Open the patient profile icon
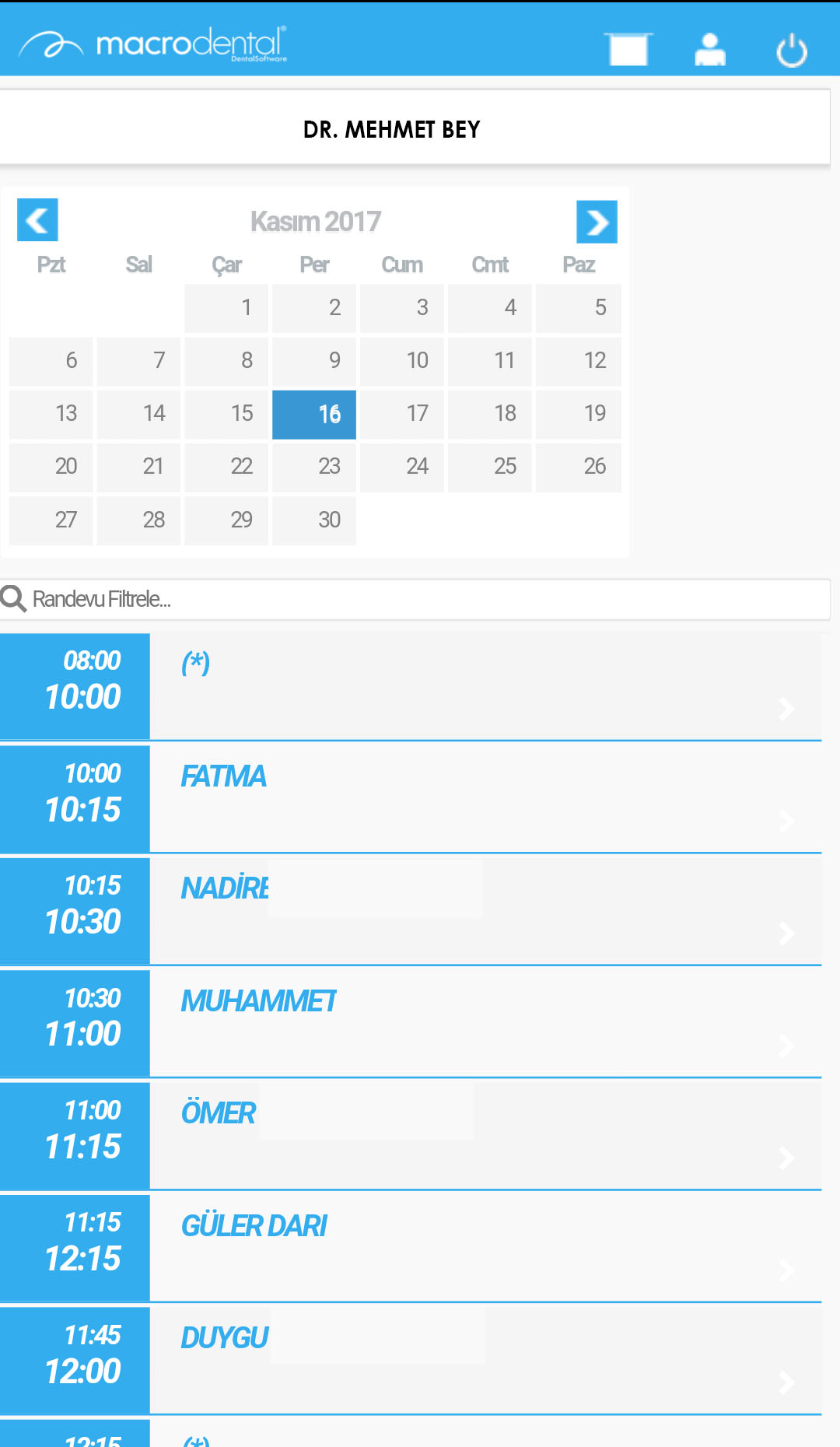 709,50
